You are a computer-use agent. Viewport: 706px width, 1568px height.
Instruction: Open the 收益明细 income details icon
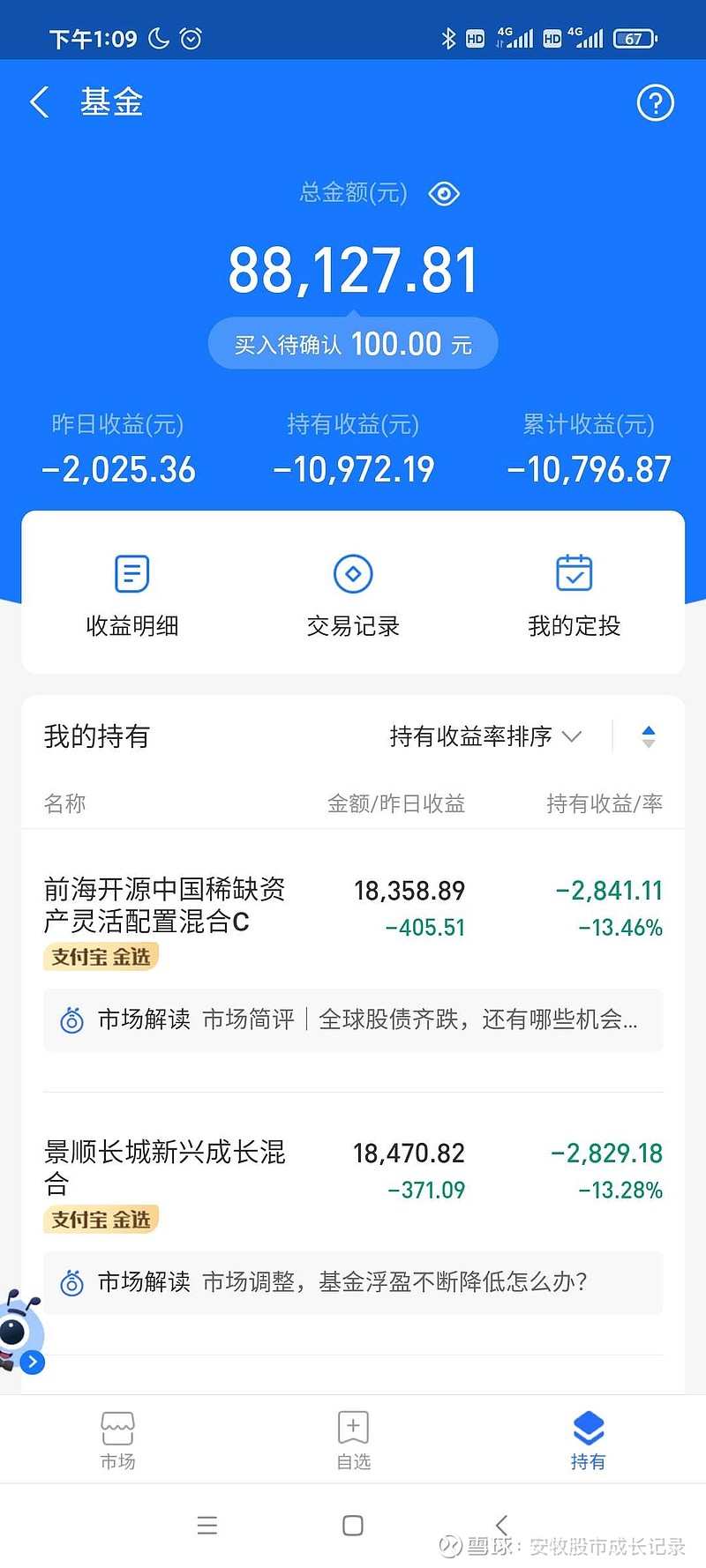click(x=131, y=591)
